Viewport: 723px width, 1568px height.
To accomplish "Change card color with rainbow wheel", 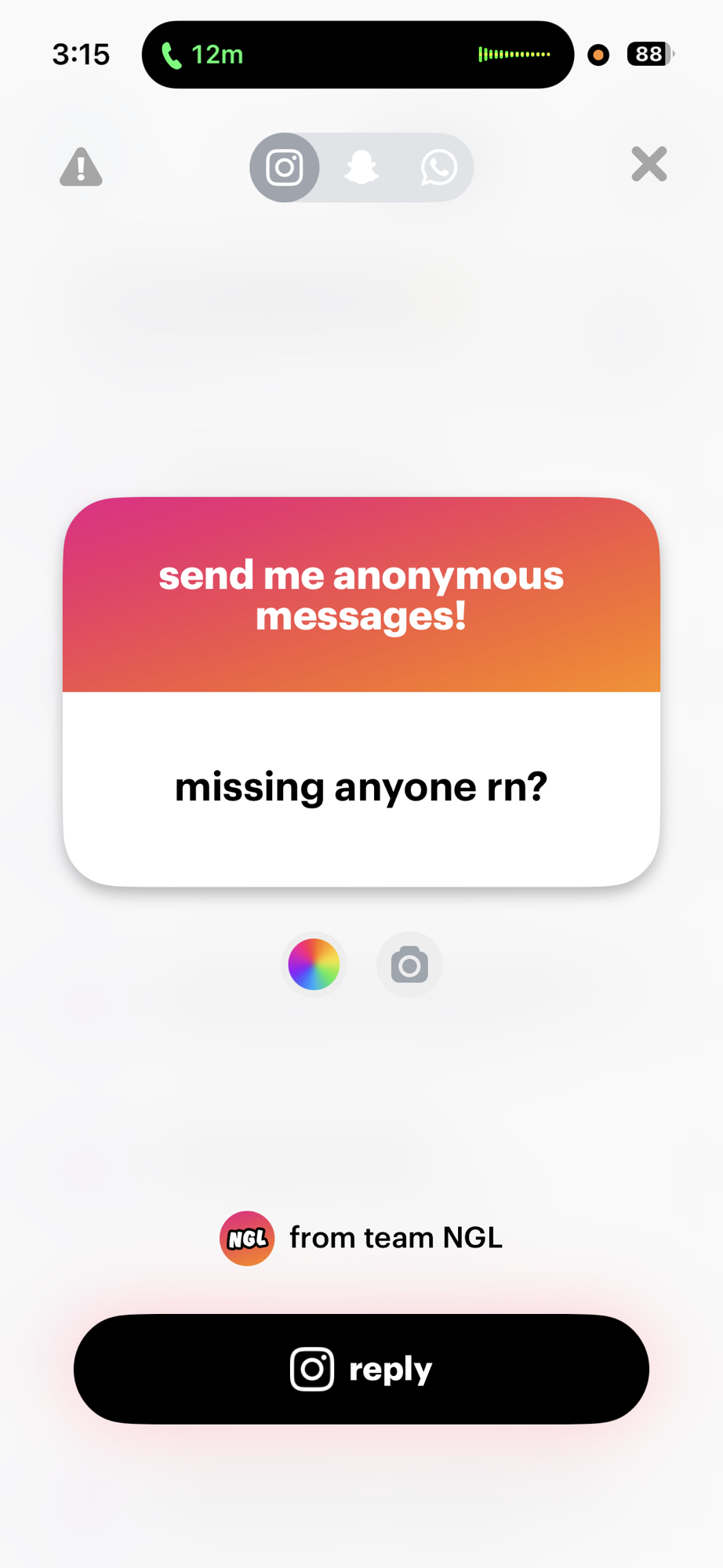I will pyautogui.click(x=314, y=964).
